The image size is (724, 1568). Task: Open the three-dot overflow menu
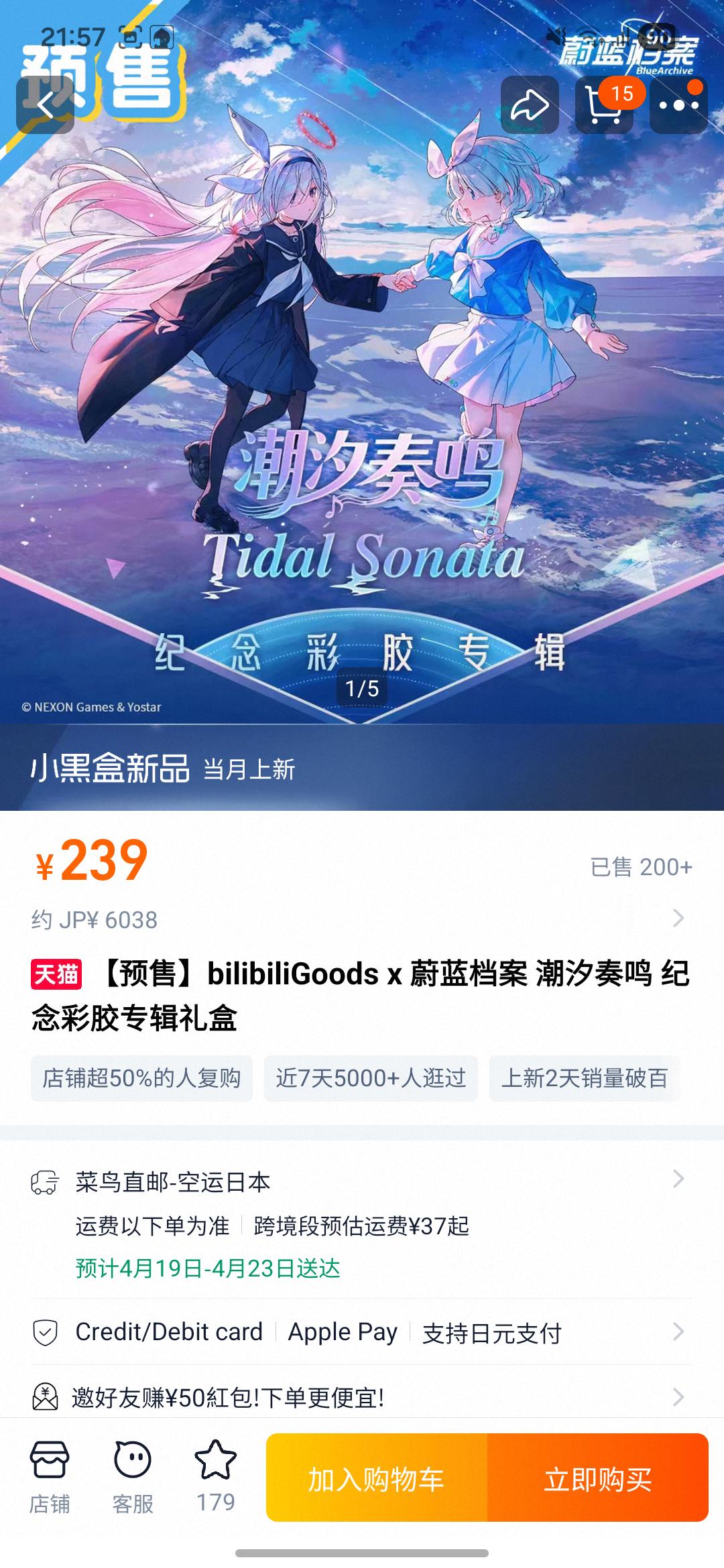pos(678,105)
